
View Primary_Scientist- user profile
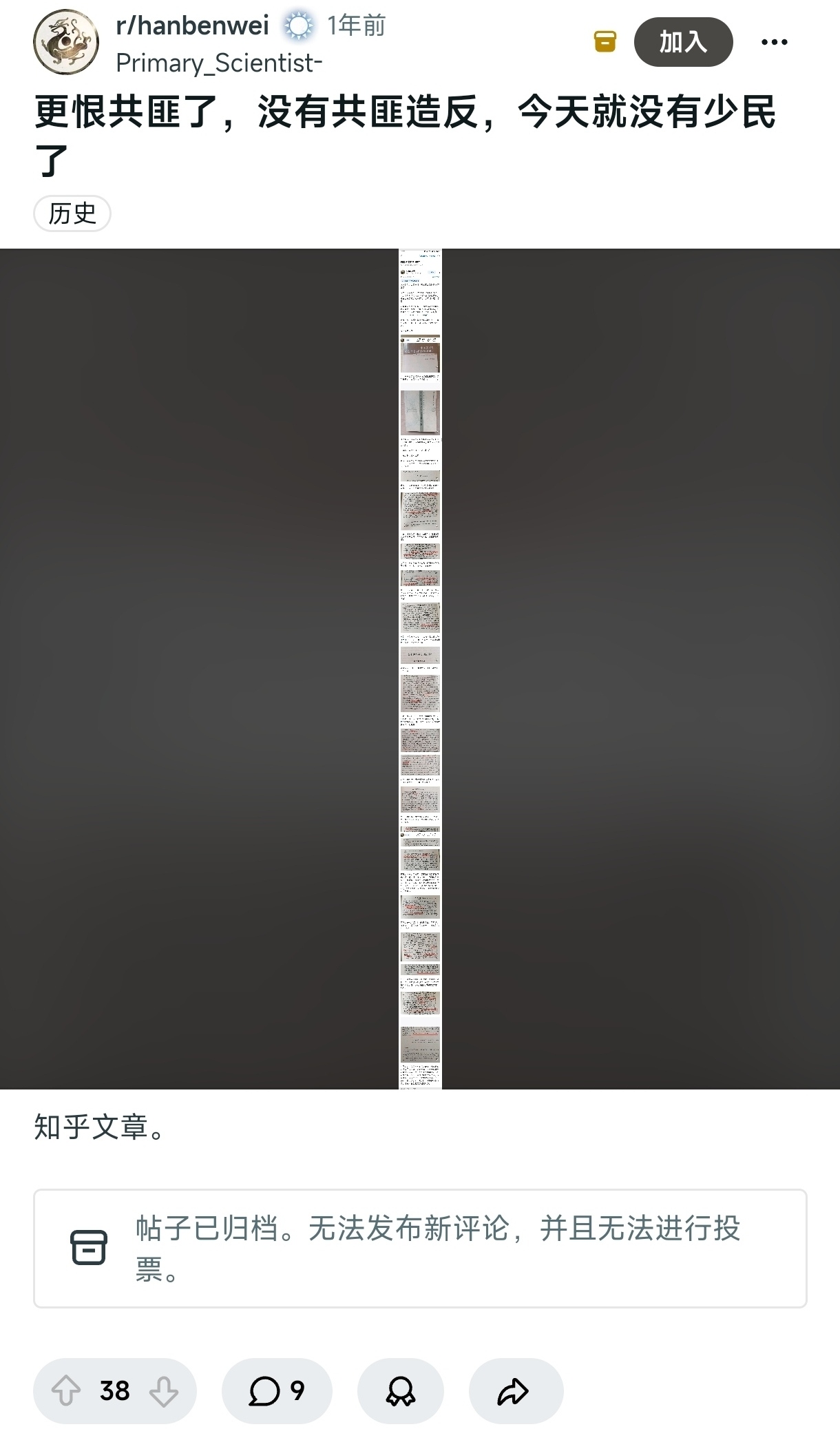tap(219, 63)
